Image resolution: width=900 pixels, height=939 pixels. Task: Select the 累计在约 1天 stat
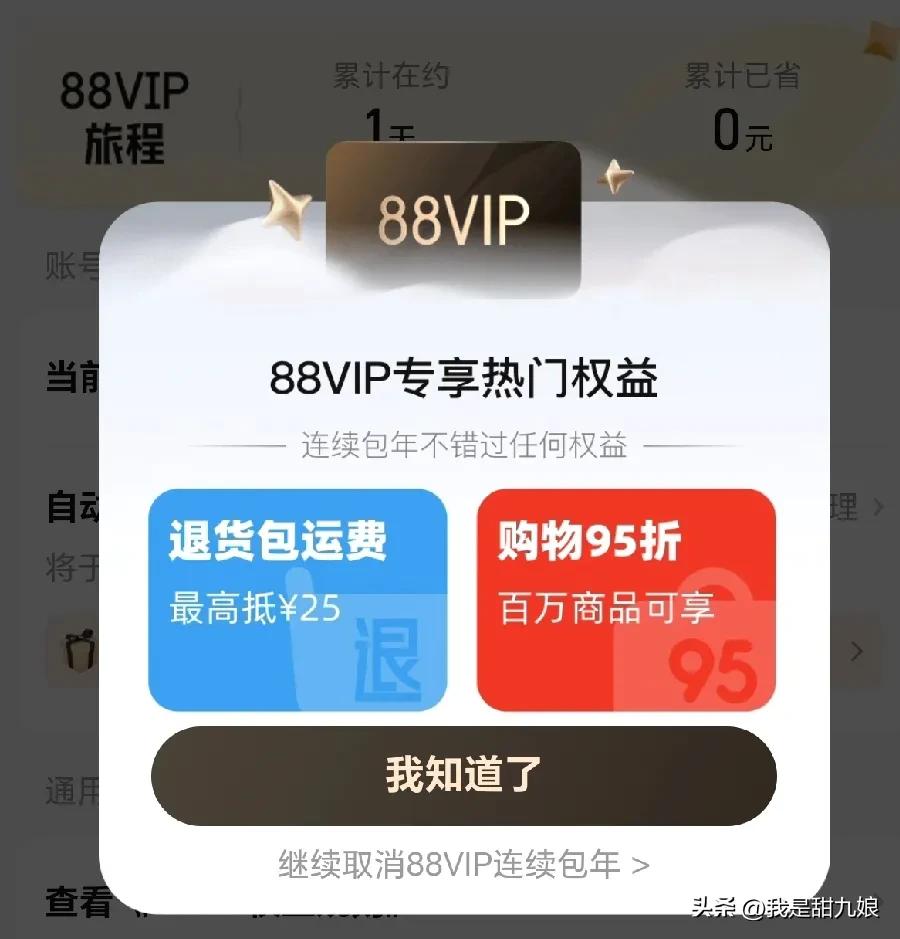click(390, 100)
